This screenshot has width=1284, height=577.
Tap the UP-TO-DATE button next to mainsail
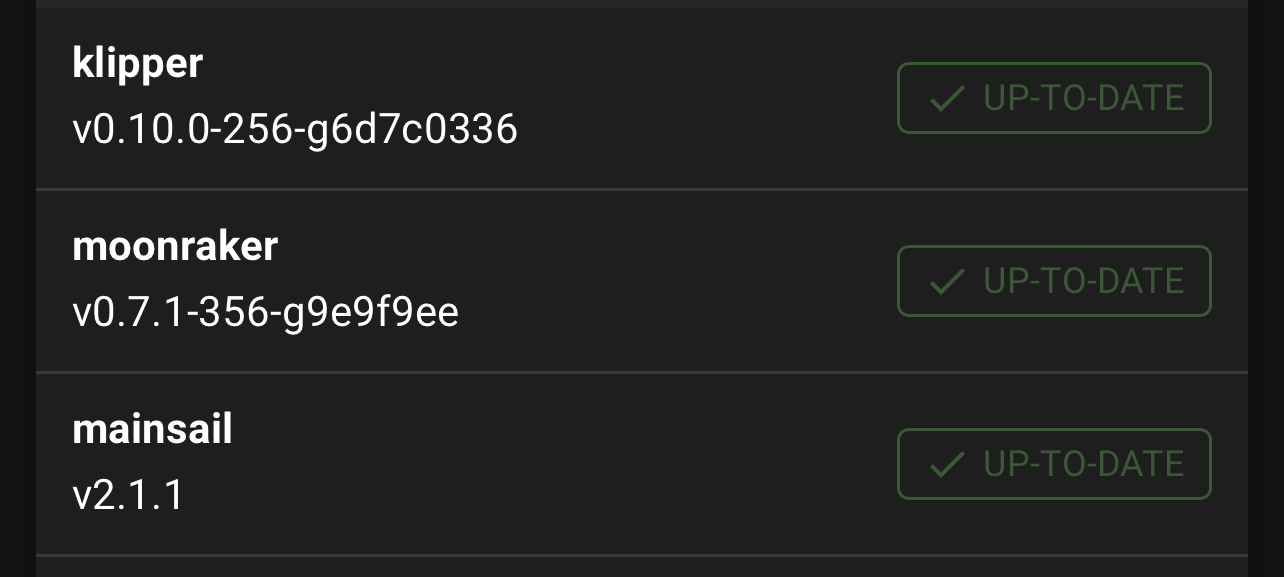point(1054,464)
